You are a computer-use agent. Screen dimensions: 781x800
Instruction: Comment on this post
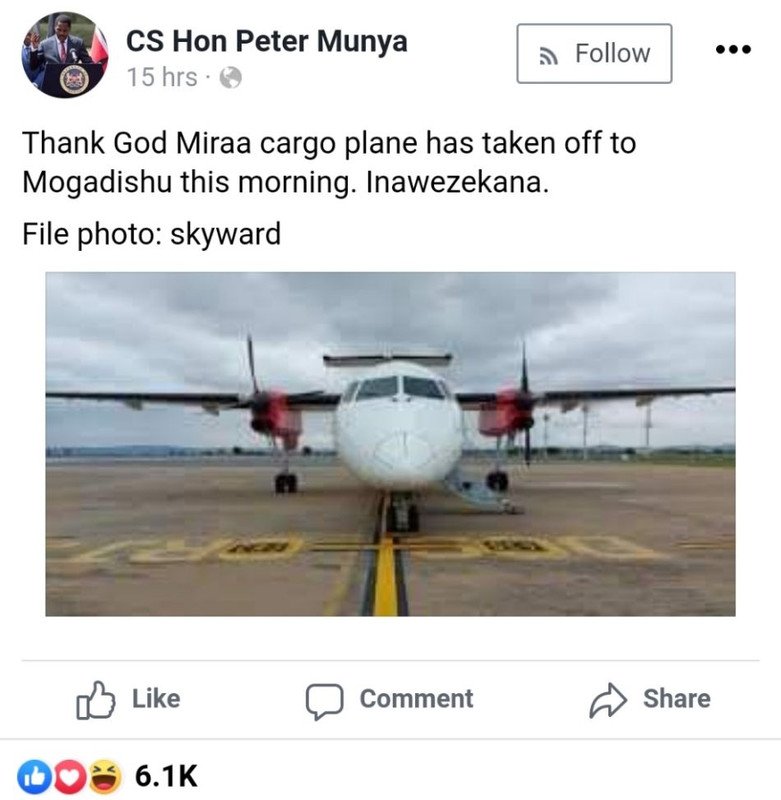click(x=390, y=699)
